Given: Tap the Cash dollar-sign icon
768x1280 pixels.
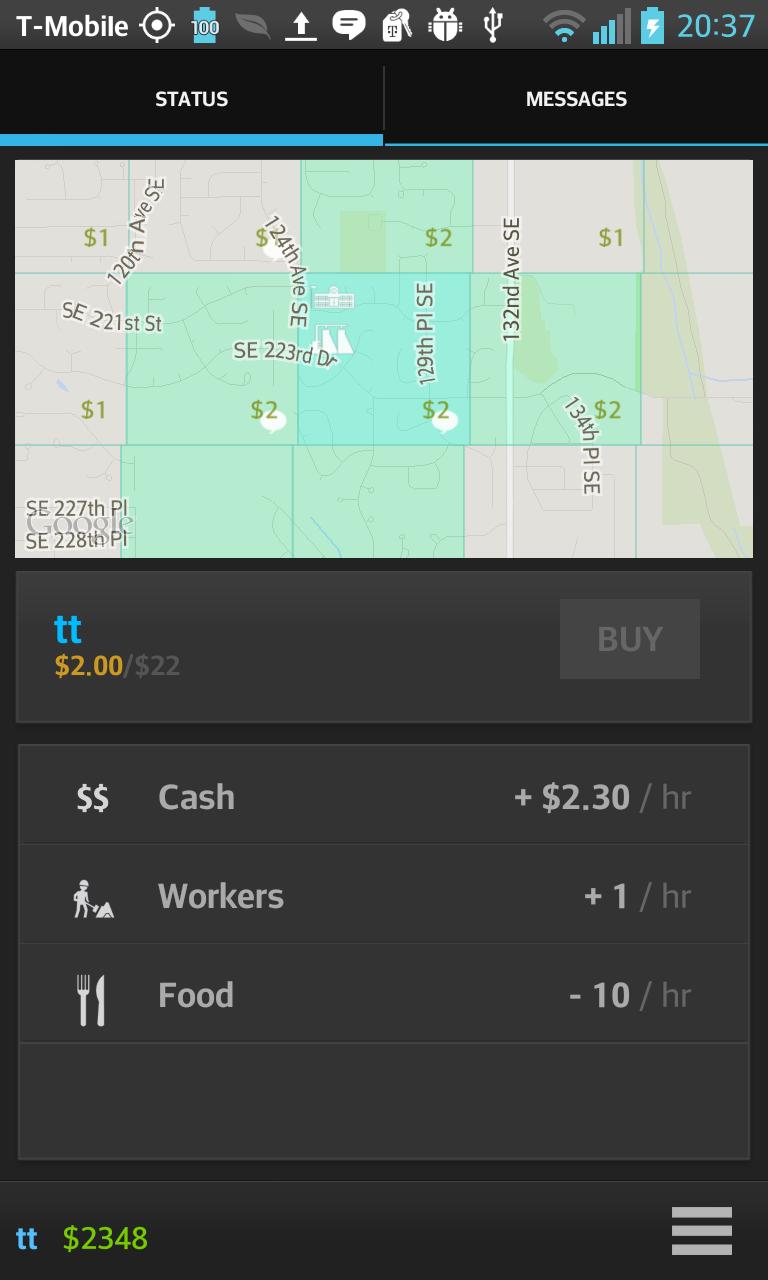Looking at the screenshot, I should click(x=91, y=796).
